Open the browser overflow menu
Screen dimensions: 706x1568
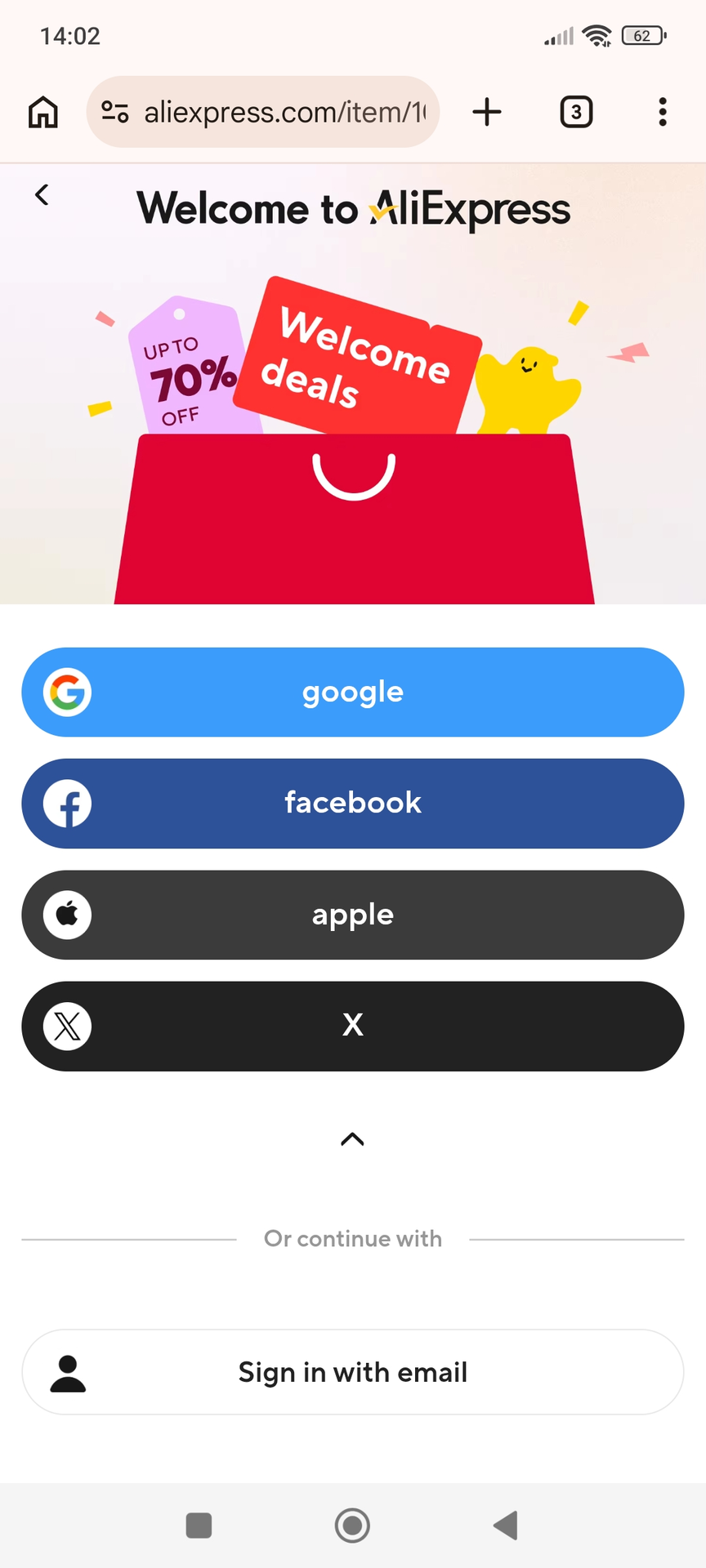pyautogui.click(x=663, y=112)
